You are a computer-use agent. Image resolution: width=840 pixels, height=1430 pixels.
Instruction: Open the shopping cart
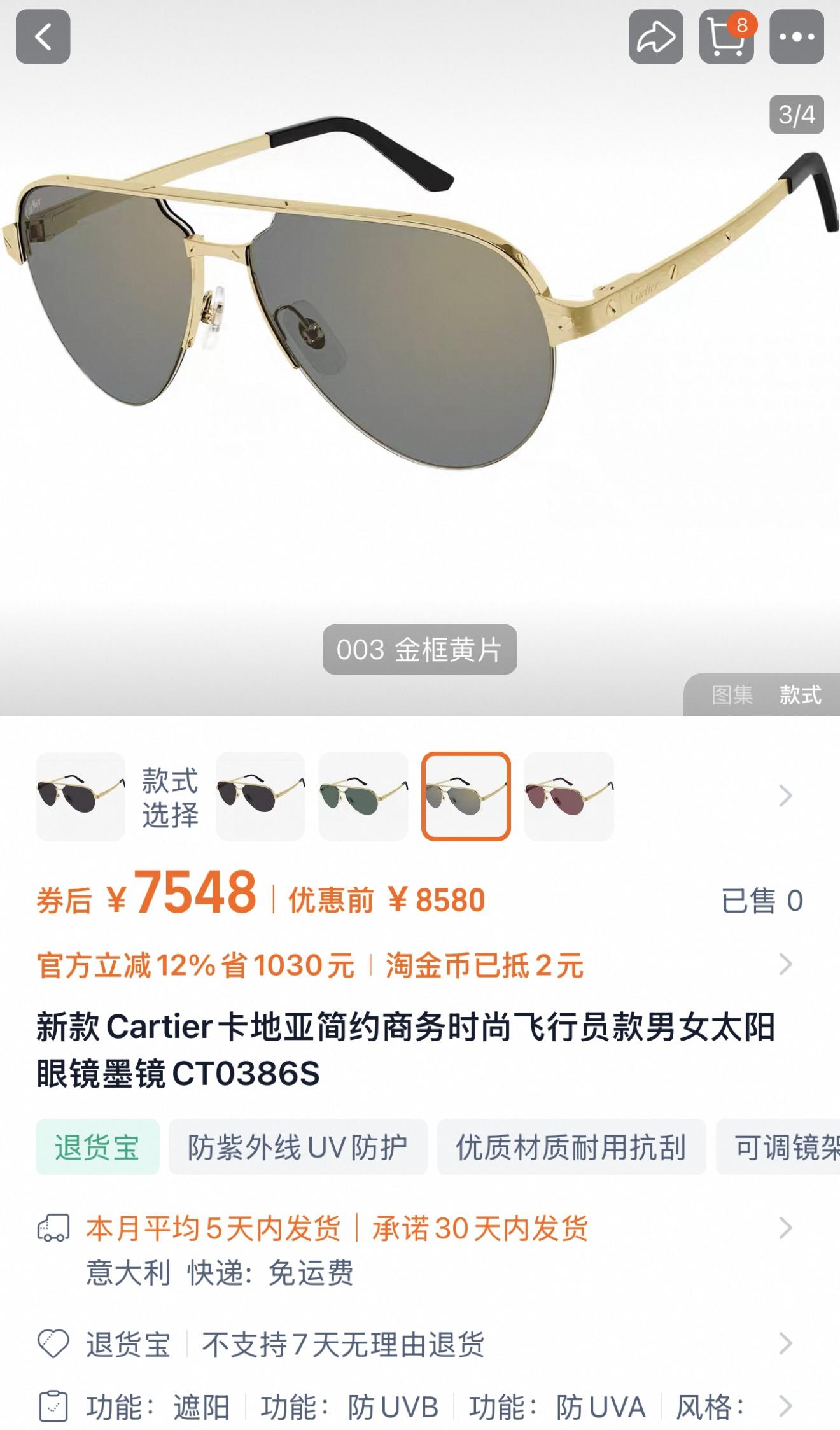[x=727, y=36]
